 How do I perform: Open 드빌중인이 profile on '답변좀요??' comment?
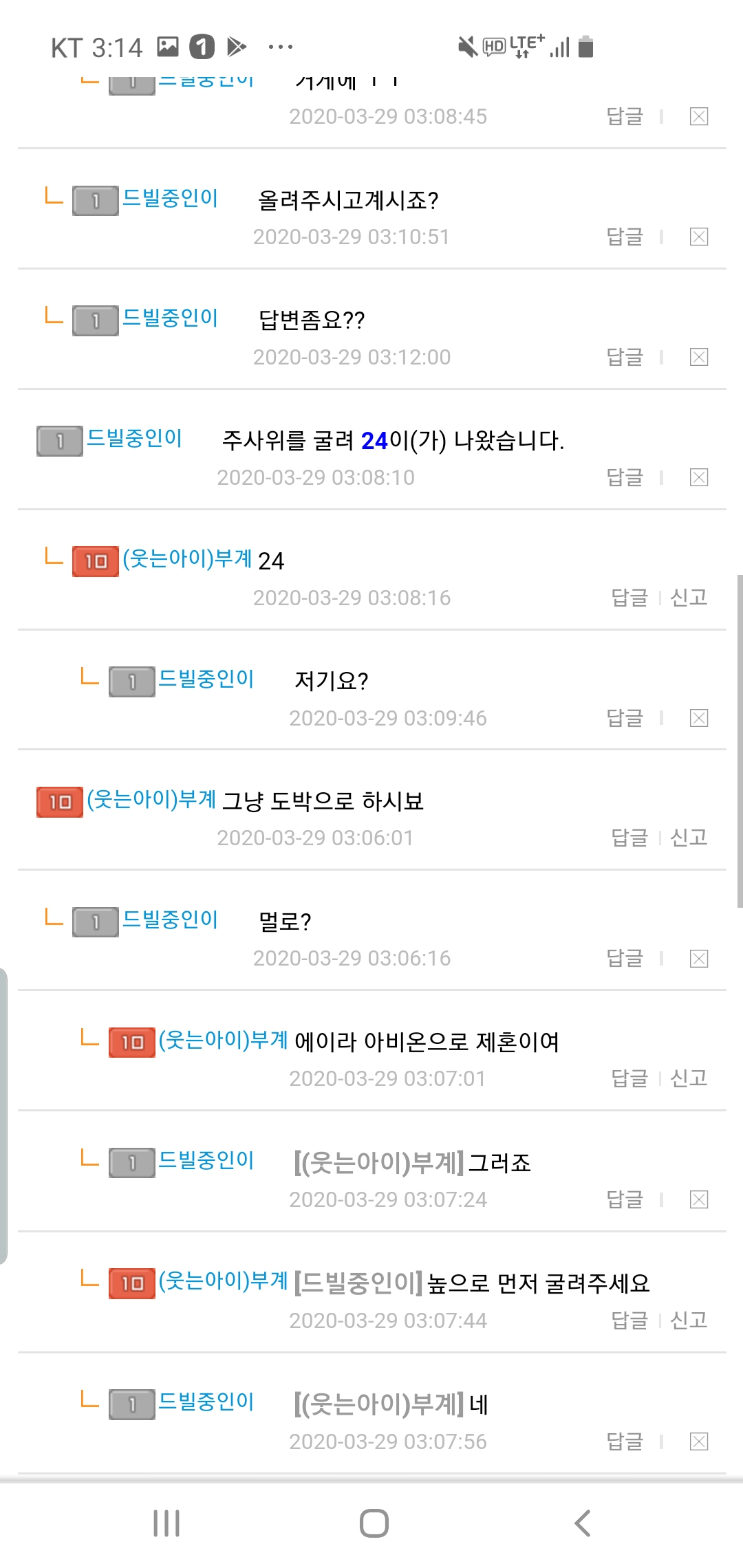tap(170, 318)
